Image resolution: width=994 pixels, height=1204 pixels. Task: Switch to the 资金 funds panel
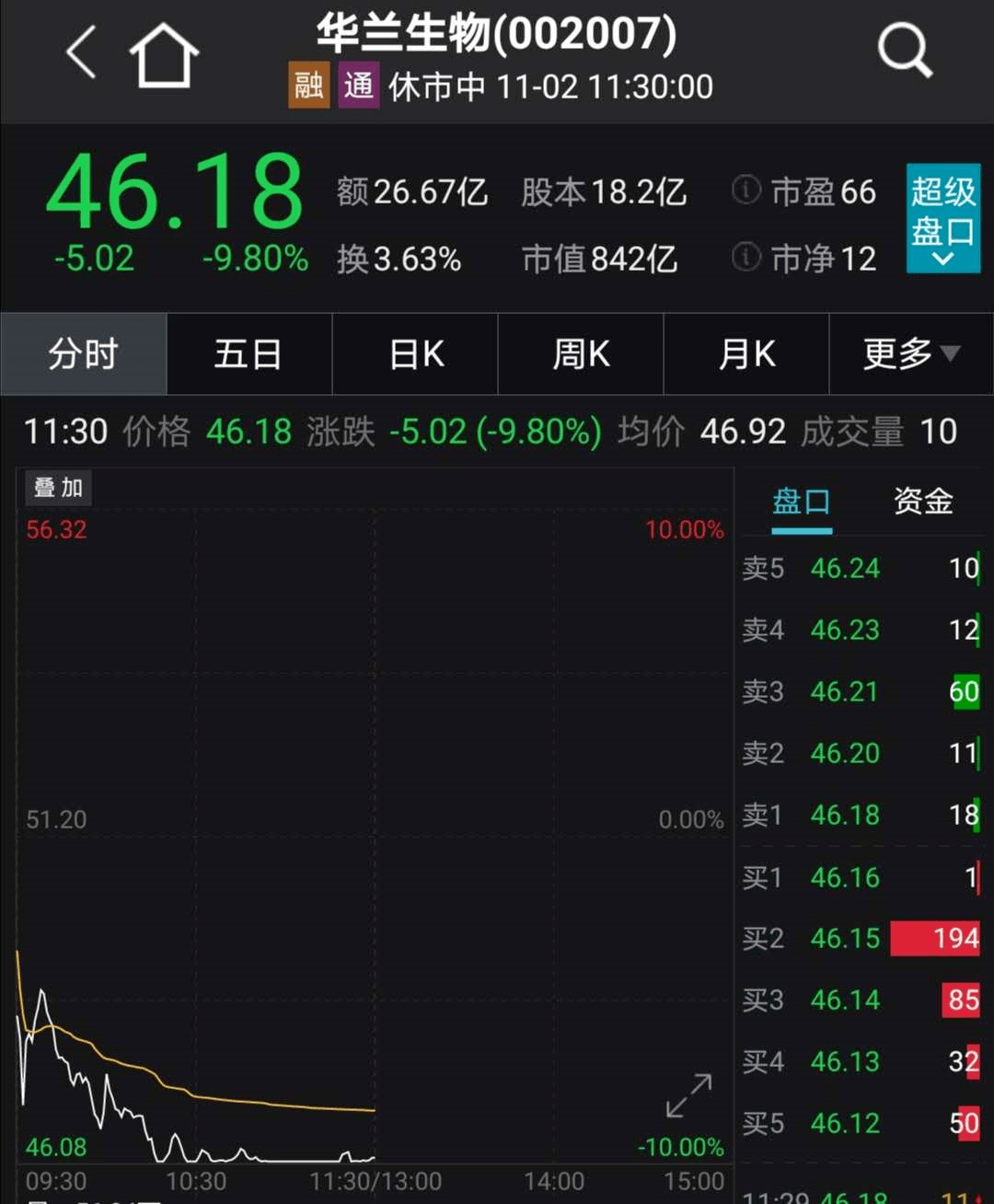click(x=922, y=502)
